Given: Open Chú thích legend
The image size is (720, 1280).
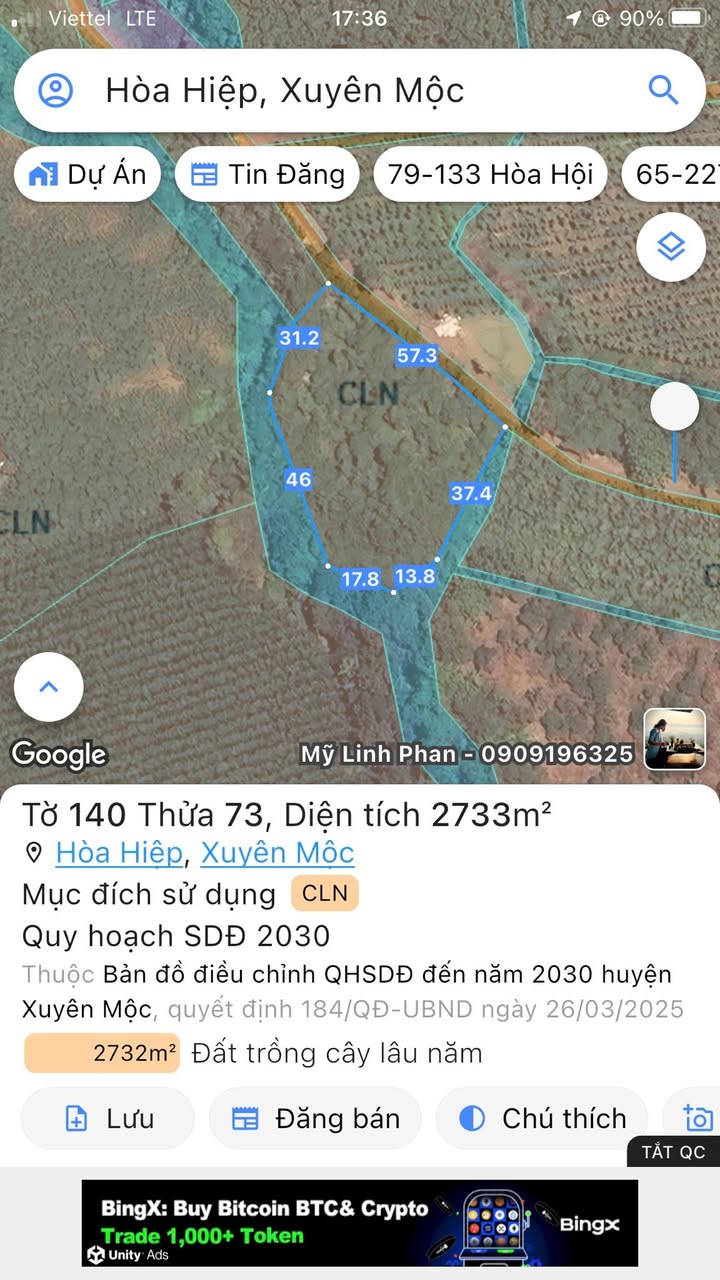Looking at the screenshot, I should [542, 1118].
